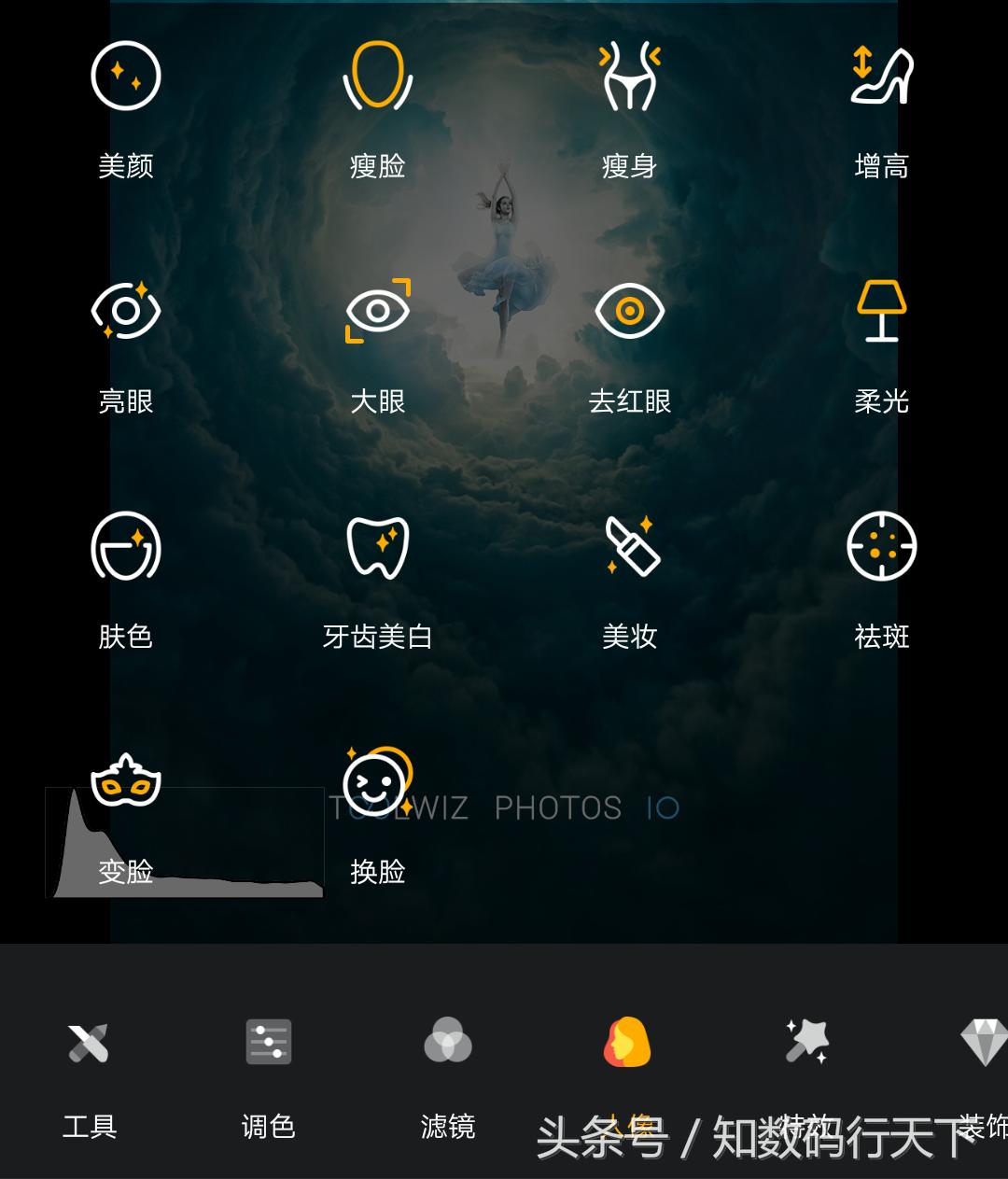
Task: Switch to the 工具 tools tab
Action: (x=90, y=1074)
